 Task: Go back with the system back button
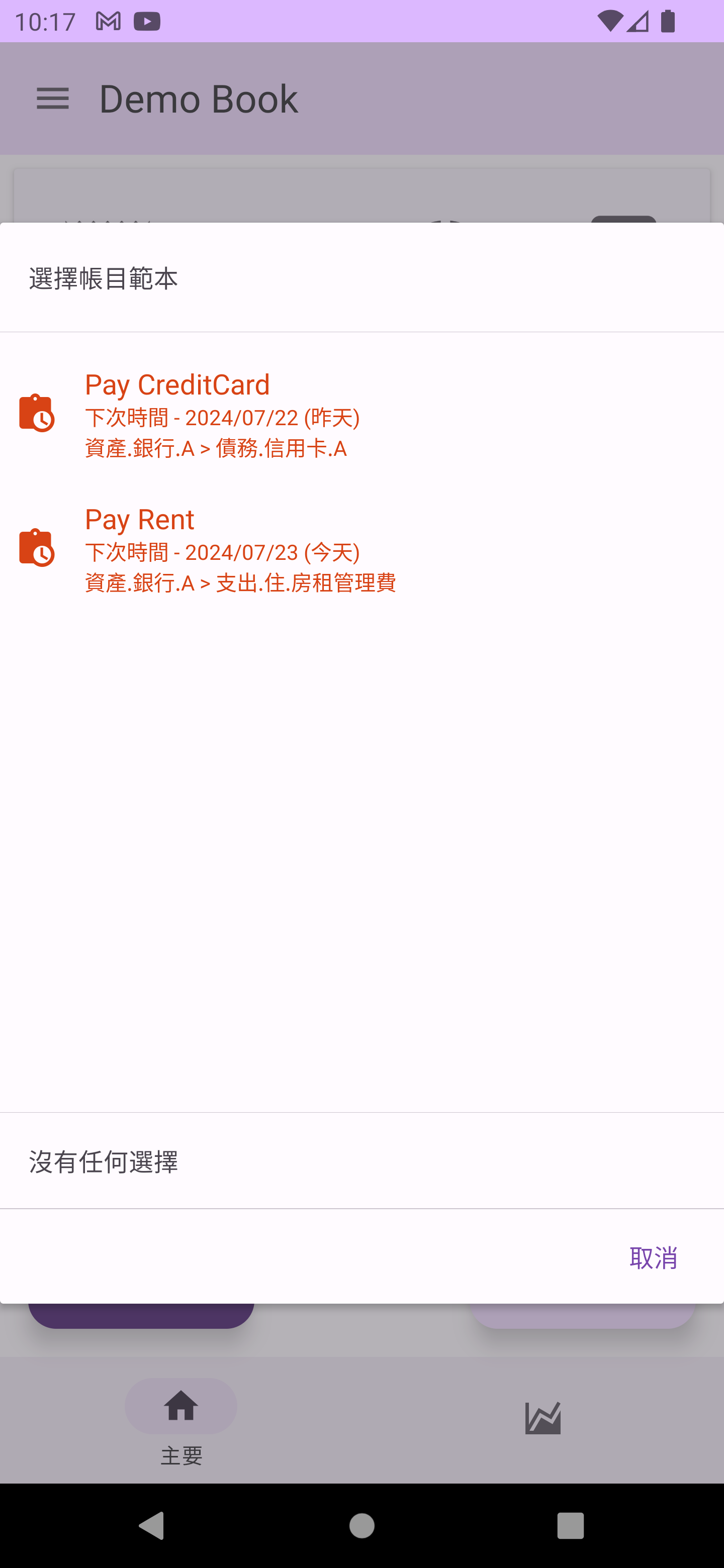pyautogui.click(x=152, y=1525)
